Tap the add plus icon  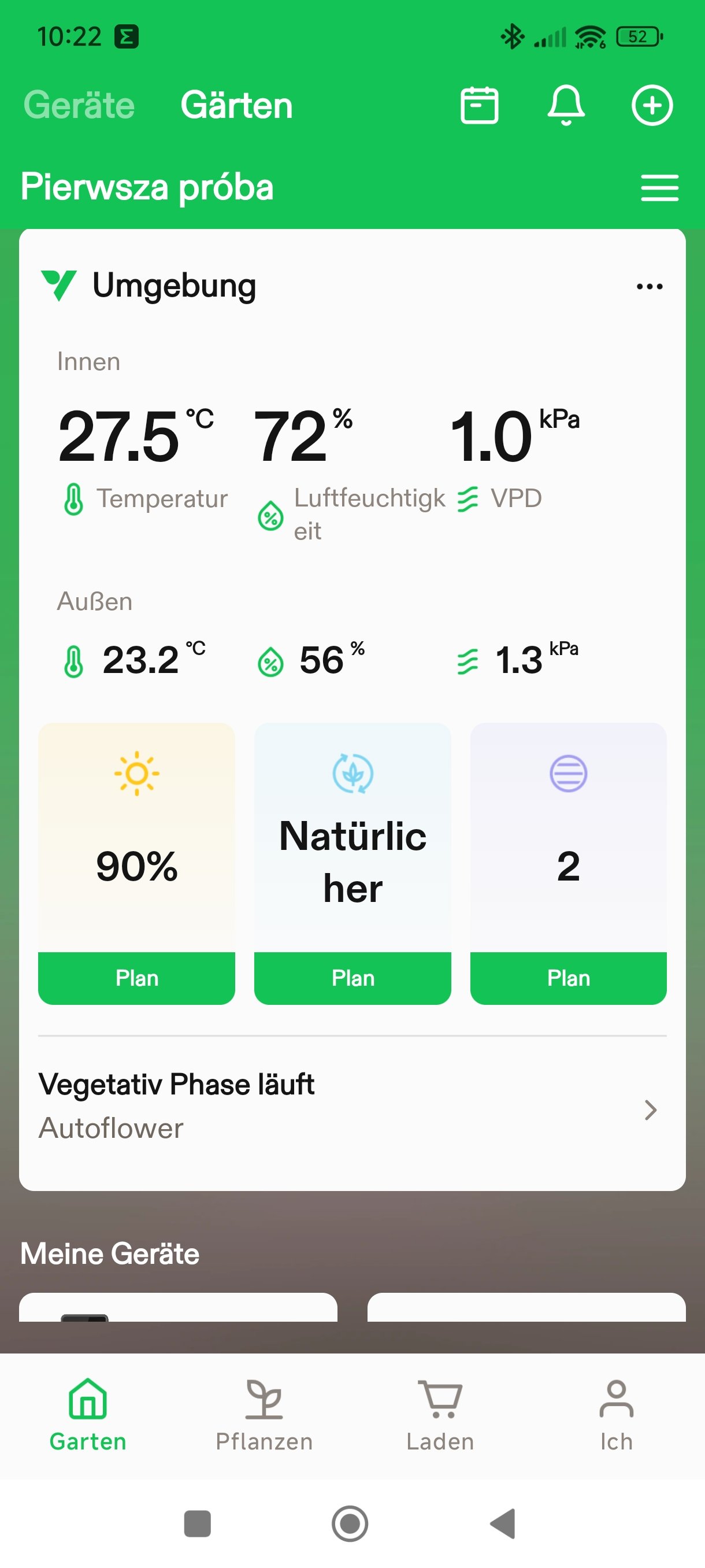click(x=652, y=105)
